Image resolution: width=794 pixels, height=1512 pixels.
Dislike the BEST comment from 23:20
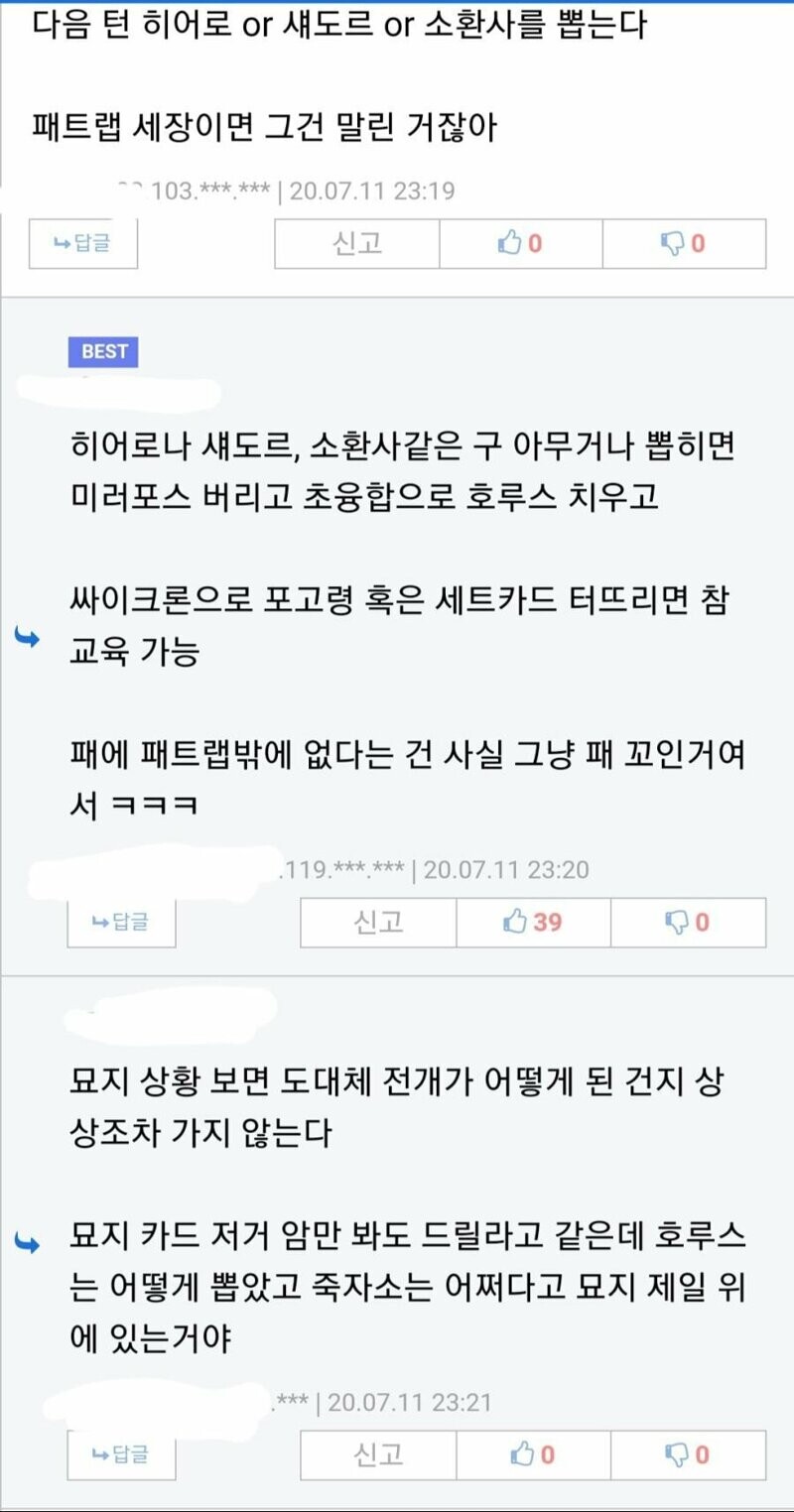coord(688,923)
